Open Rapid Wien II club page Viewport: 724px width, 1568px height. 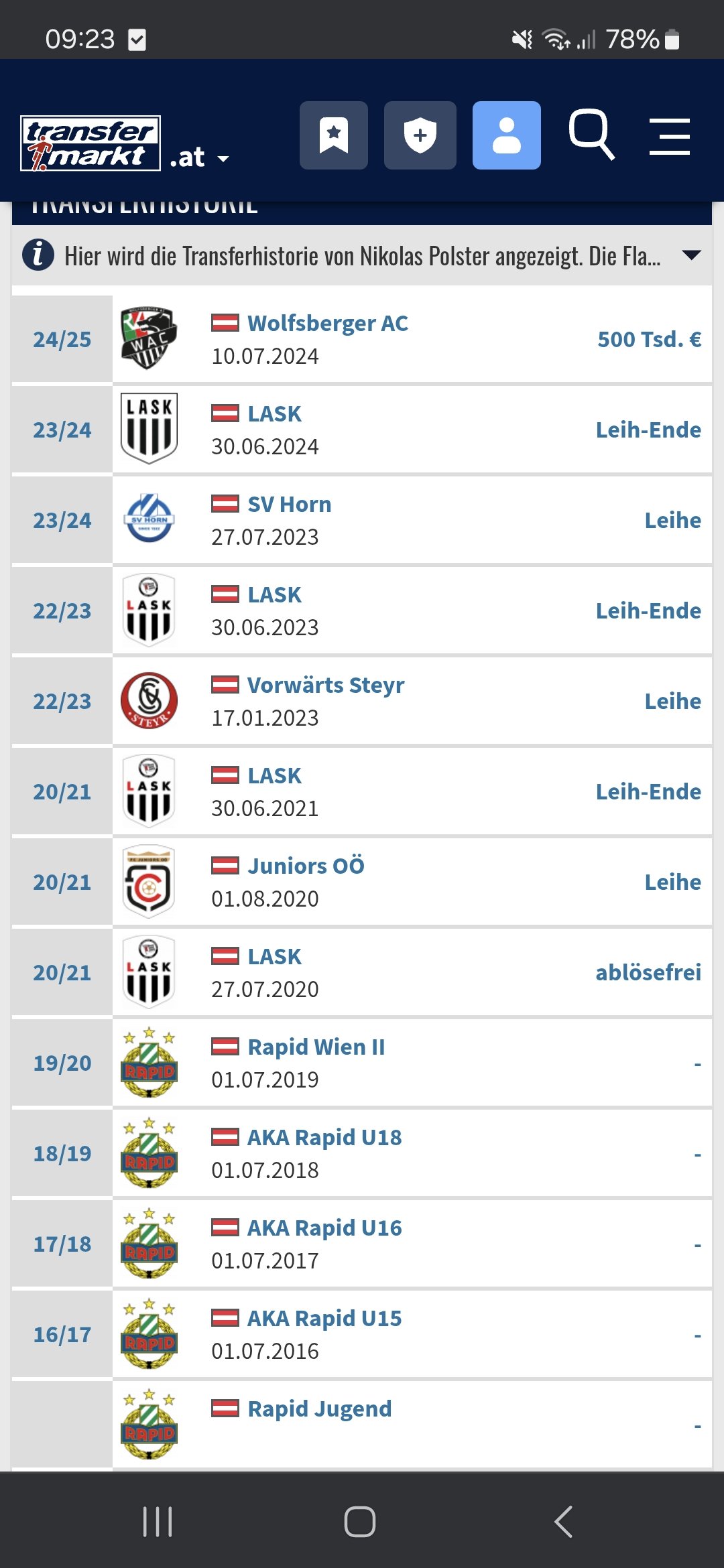coord(316,1047)
